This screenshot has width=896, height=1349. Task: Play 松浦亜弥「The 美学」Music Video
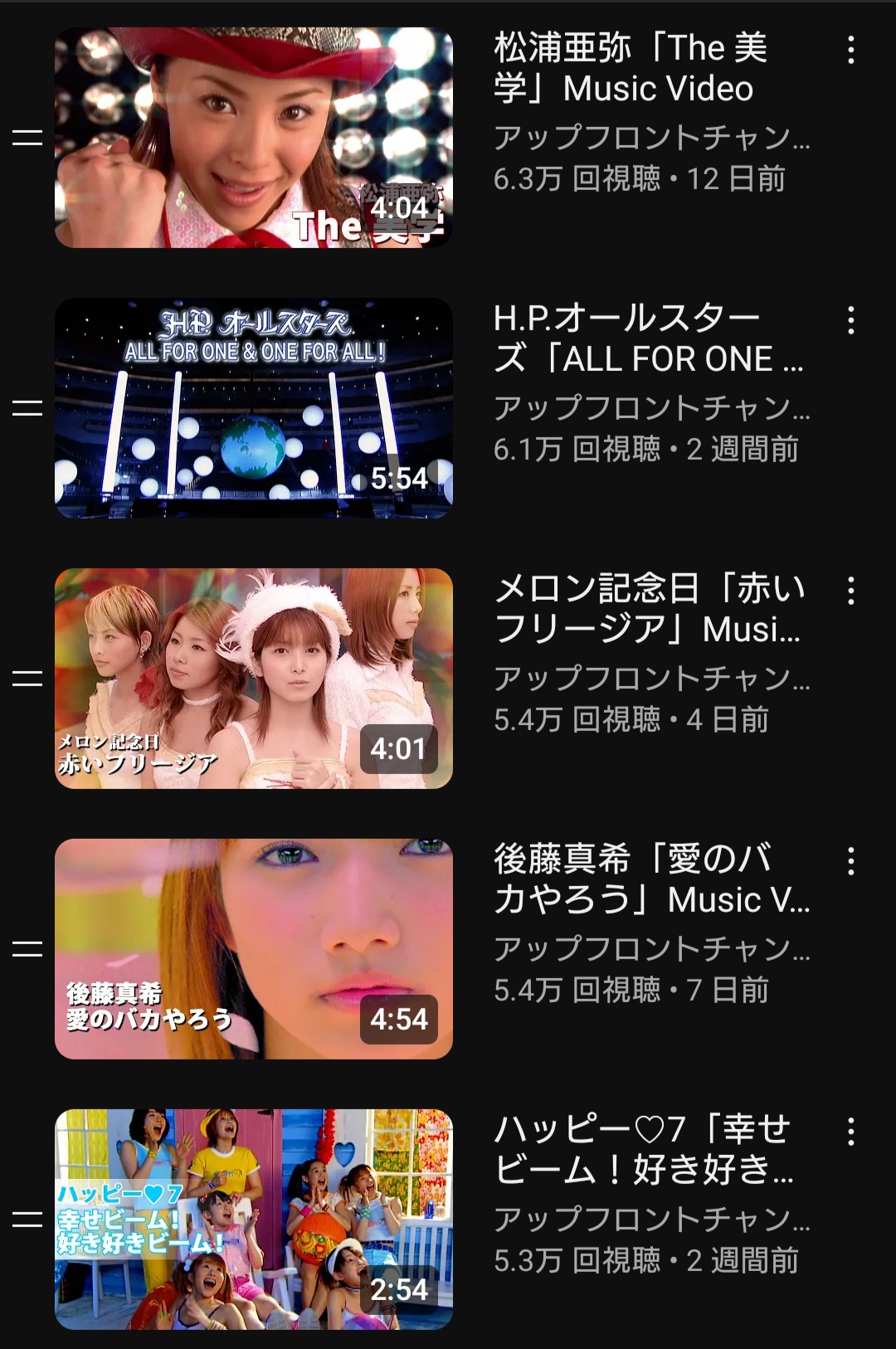coord(254,138)
